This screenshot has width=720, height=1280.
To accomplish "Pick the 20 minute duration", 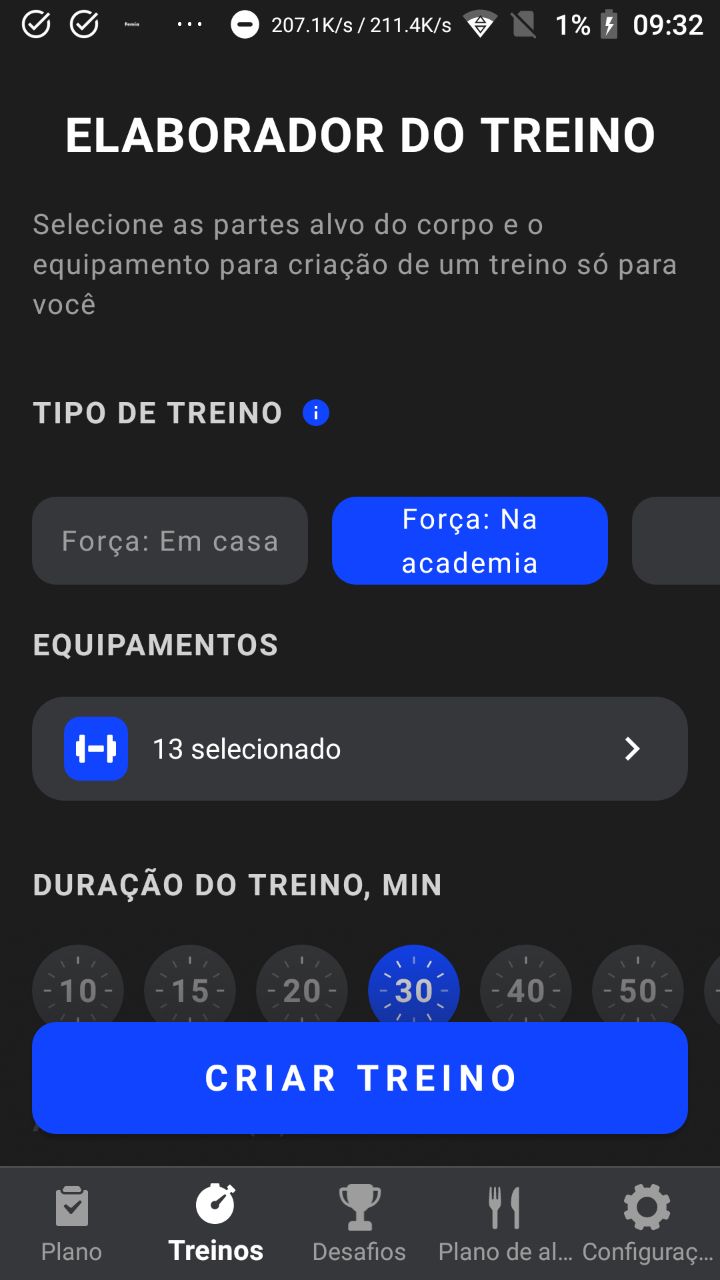I will [302, 990].
